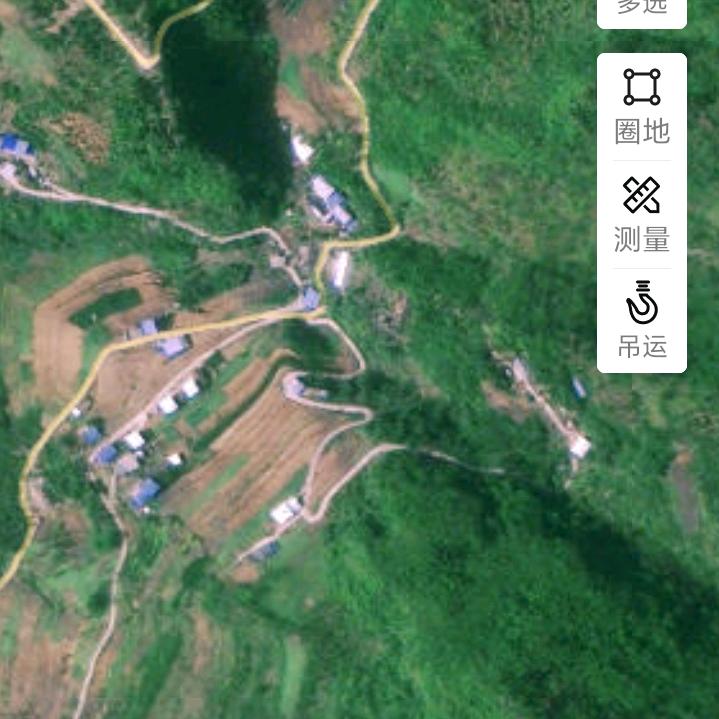
Task: Select the 圈地 area-drawing tool
Action: tap(642, 105)
